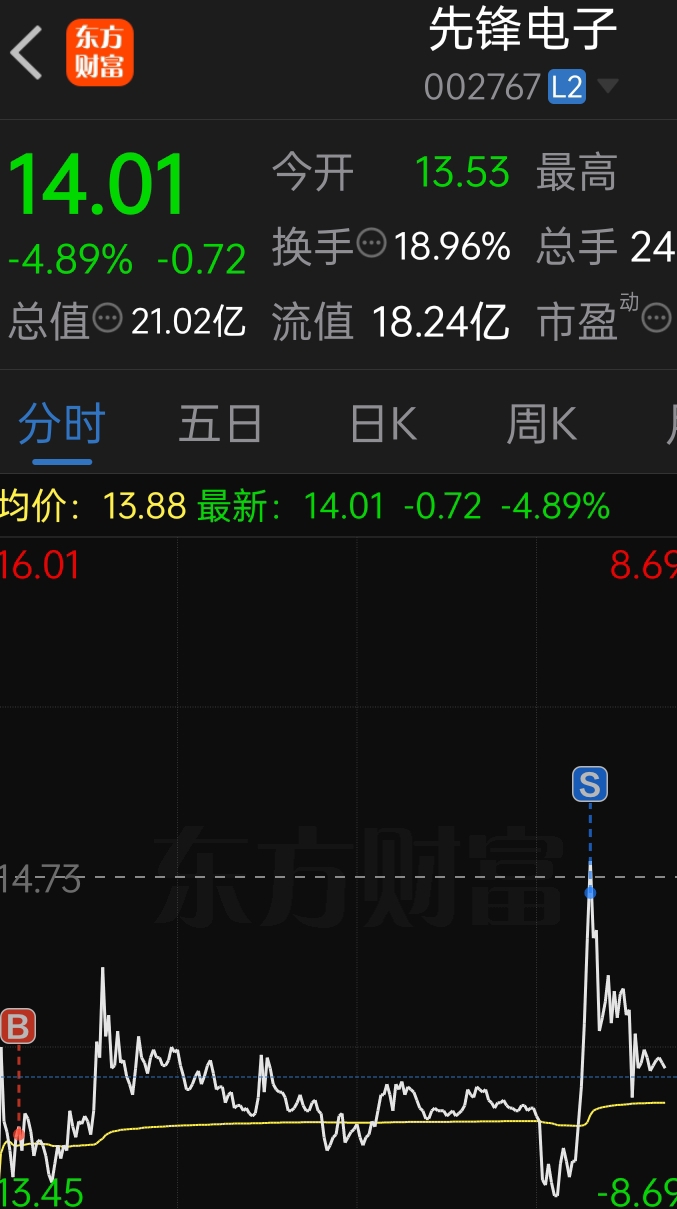Screen dimensions: 677x1209
Task: Expand the stock dropdown next to 002767
Action: (x=607, y=87)
